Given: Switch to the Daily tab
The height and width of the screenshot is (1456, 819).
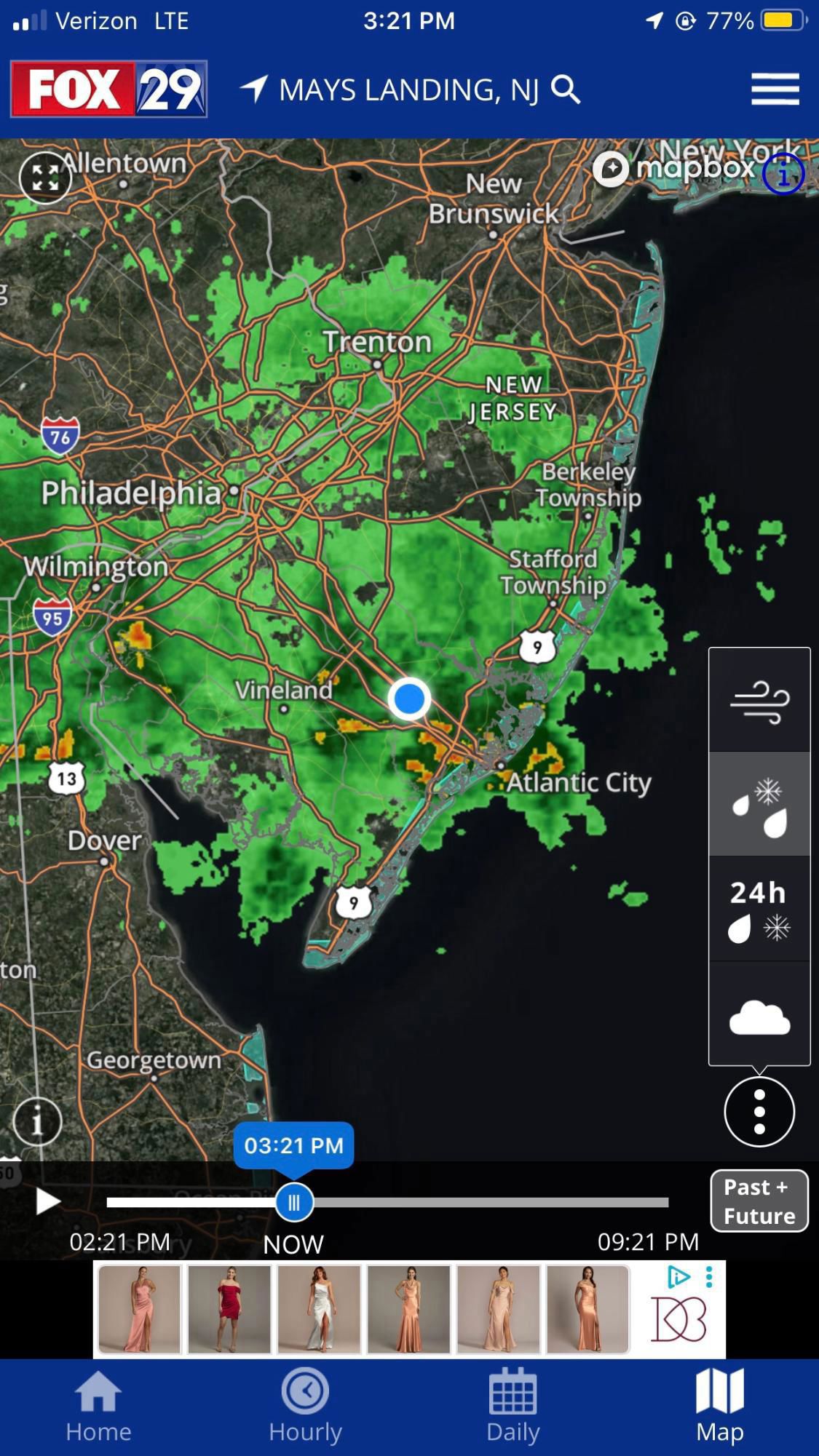Looking at the screenshot, I should 513,1407.
